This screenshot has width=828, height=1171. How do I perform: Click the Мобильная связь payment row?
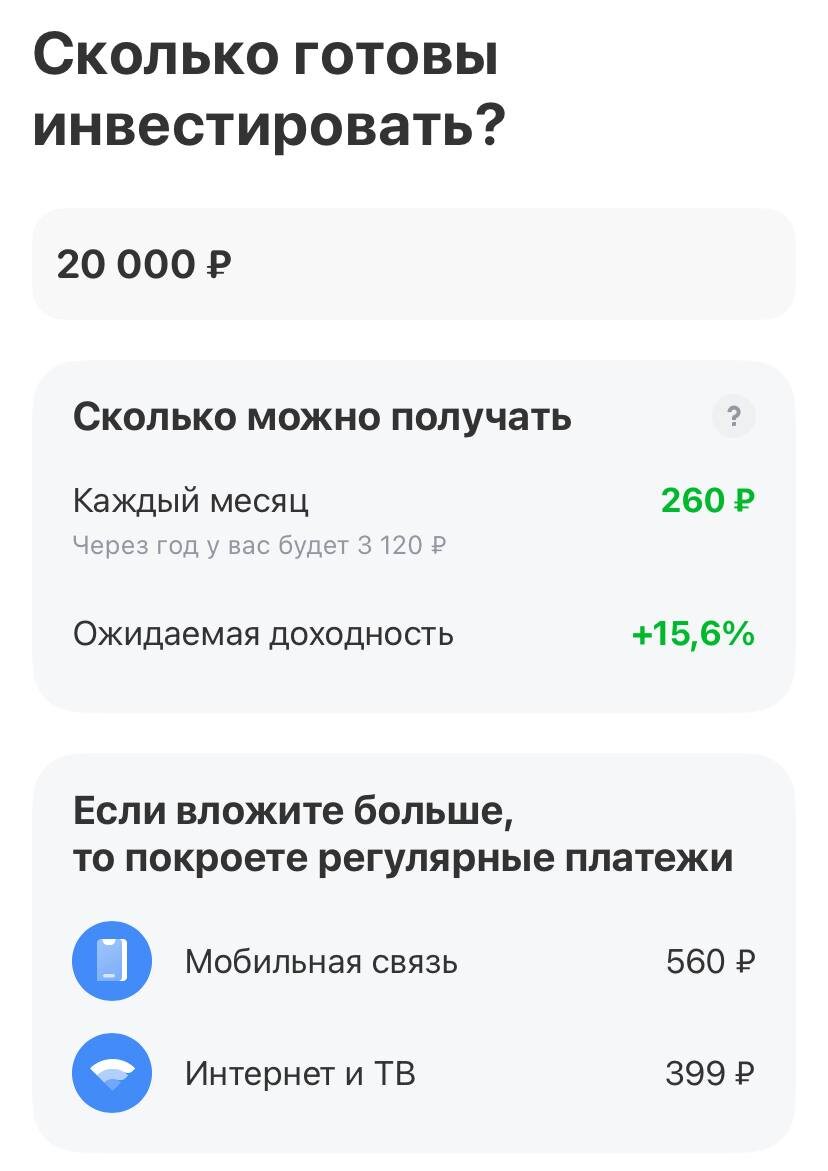point(320,961)
